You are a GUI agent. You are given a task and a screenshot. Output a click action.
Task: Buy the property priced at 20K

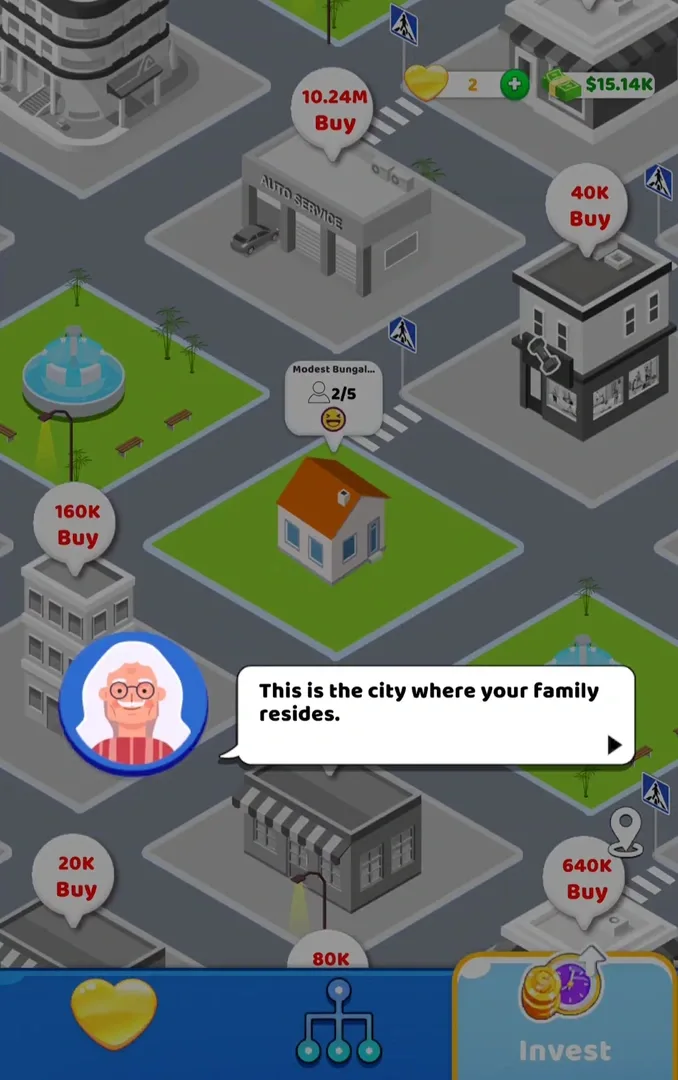(76, 877)
